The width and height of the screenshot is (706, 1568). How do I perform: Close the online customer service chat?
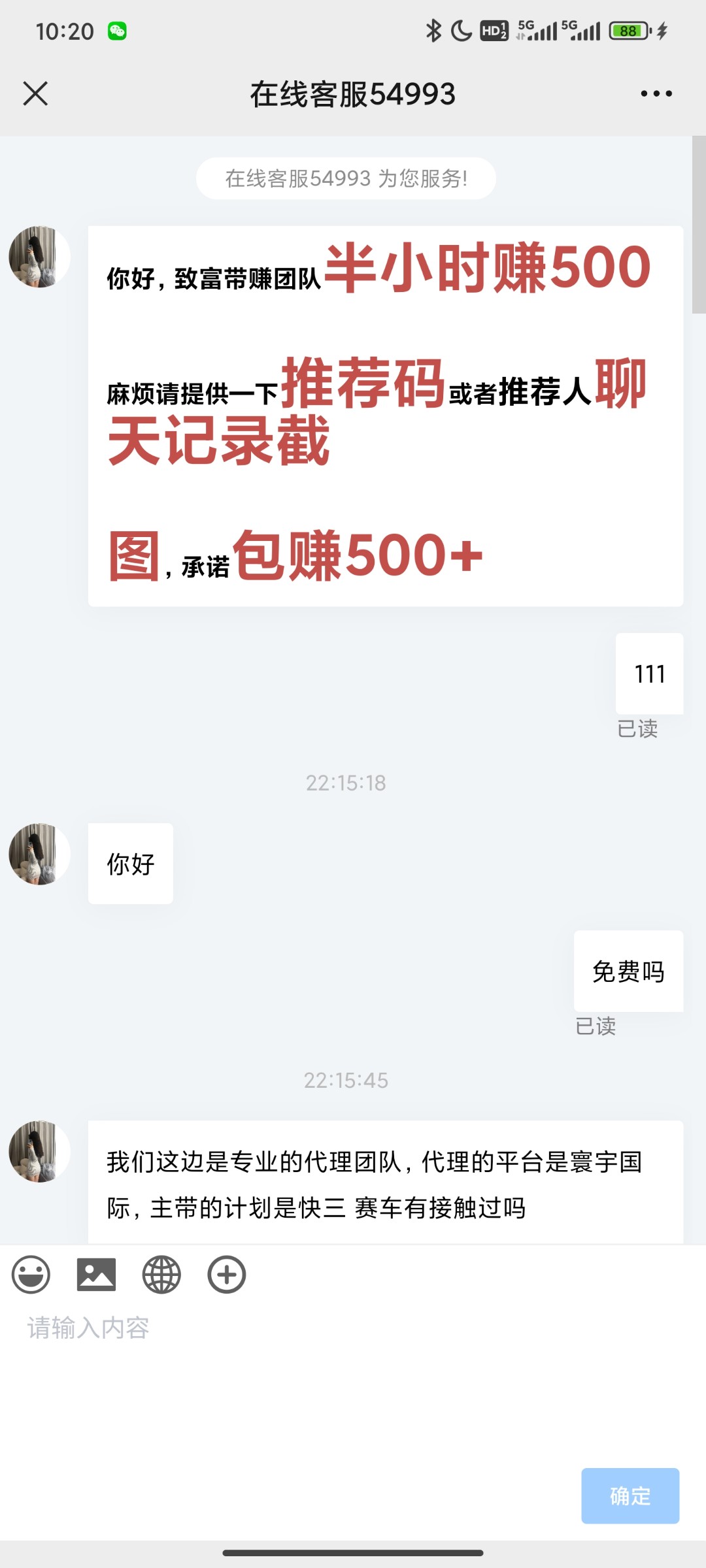pyautogui.click(x=35, y=93)
